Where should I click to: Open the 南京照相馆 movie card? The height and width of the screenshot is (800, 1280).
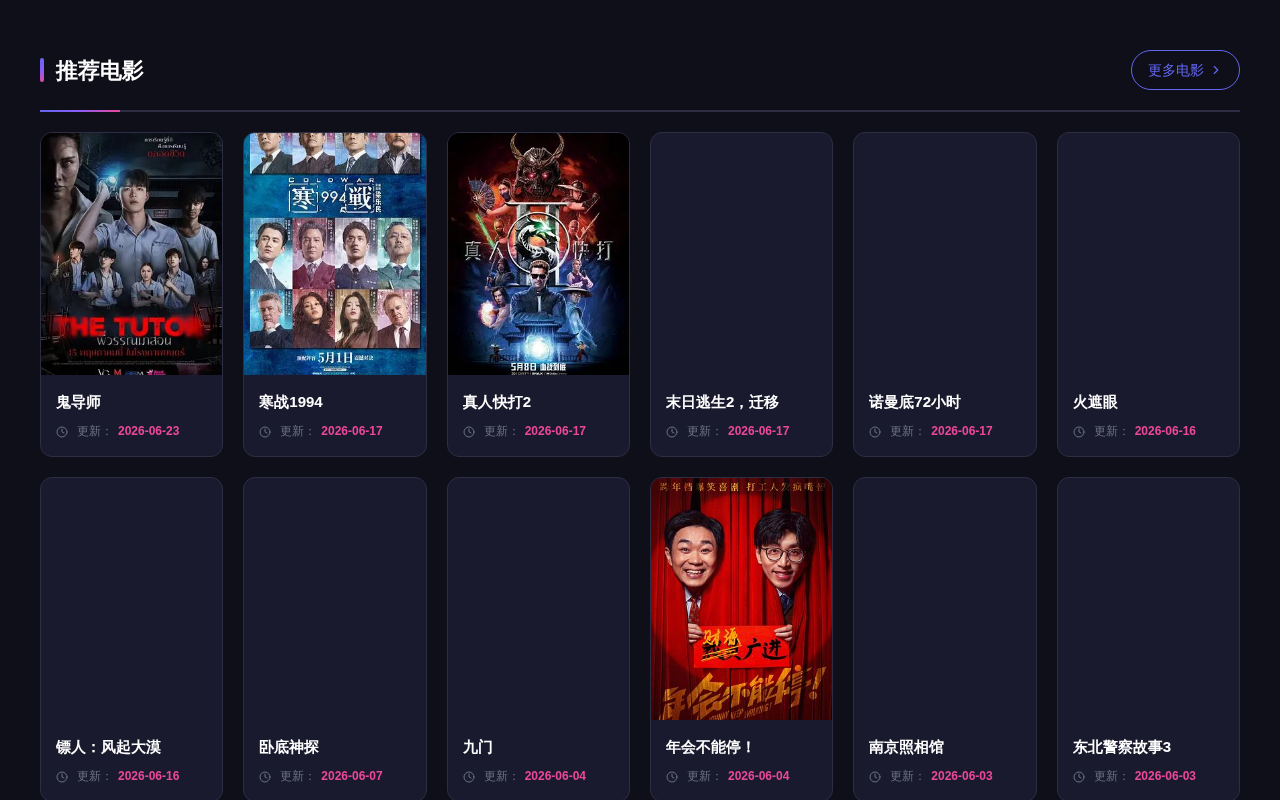pyautogui.click(x=945, y=639)
